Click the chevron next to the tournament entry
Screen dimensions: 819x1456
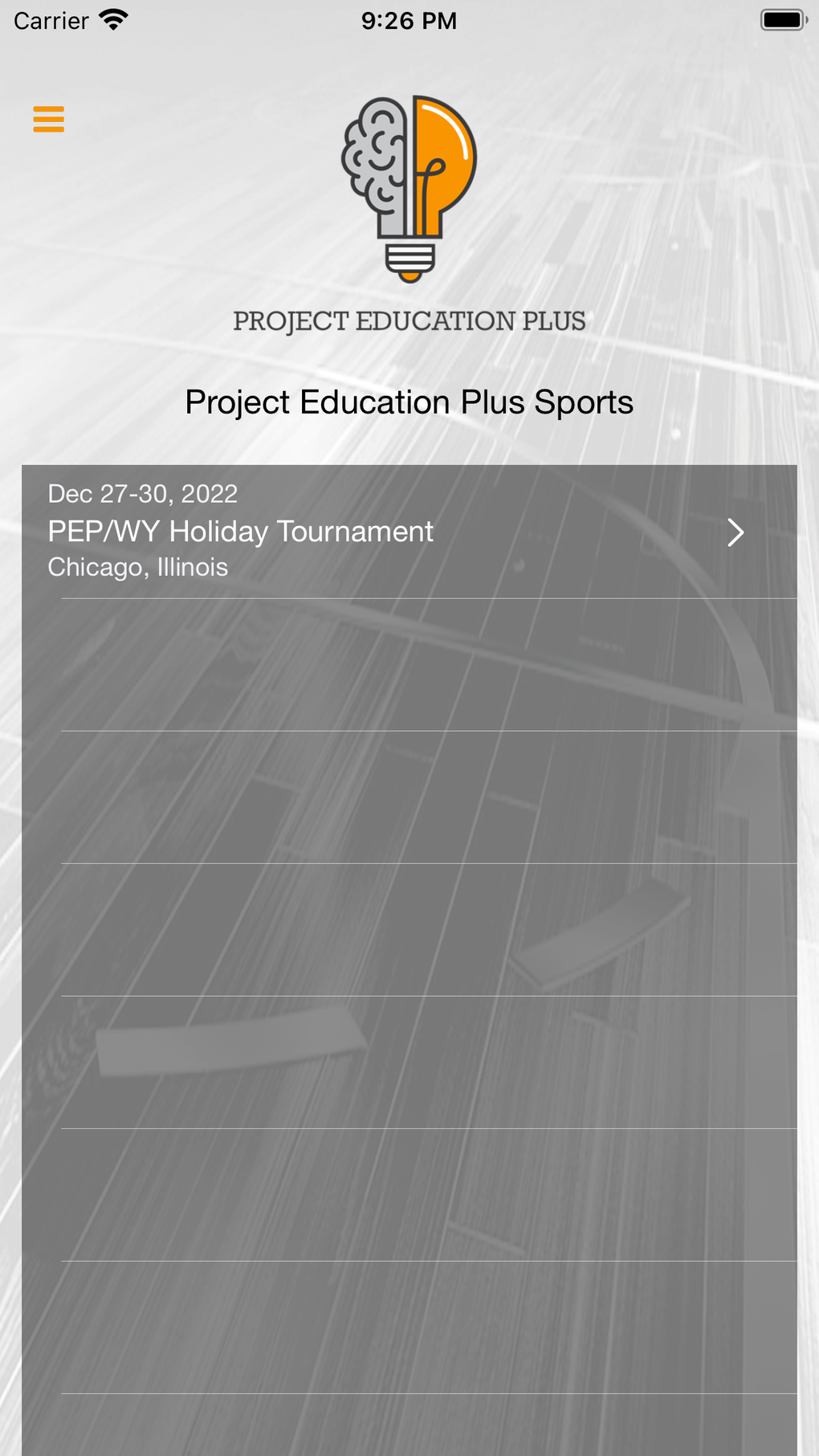click(735, 532)
